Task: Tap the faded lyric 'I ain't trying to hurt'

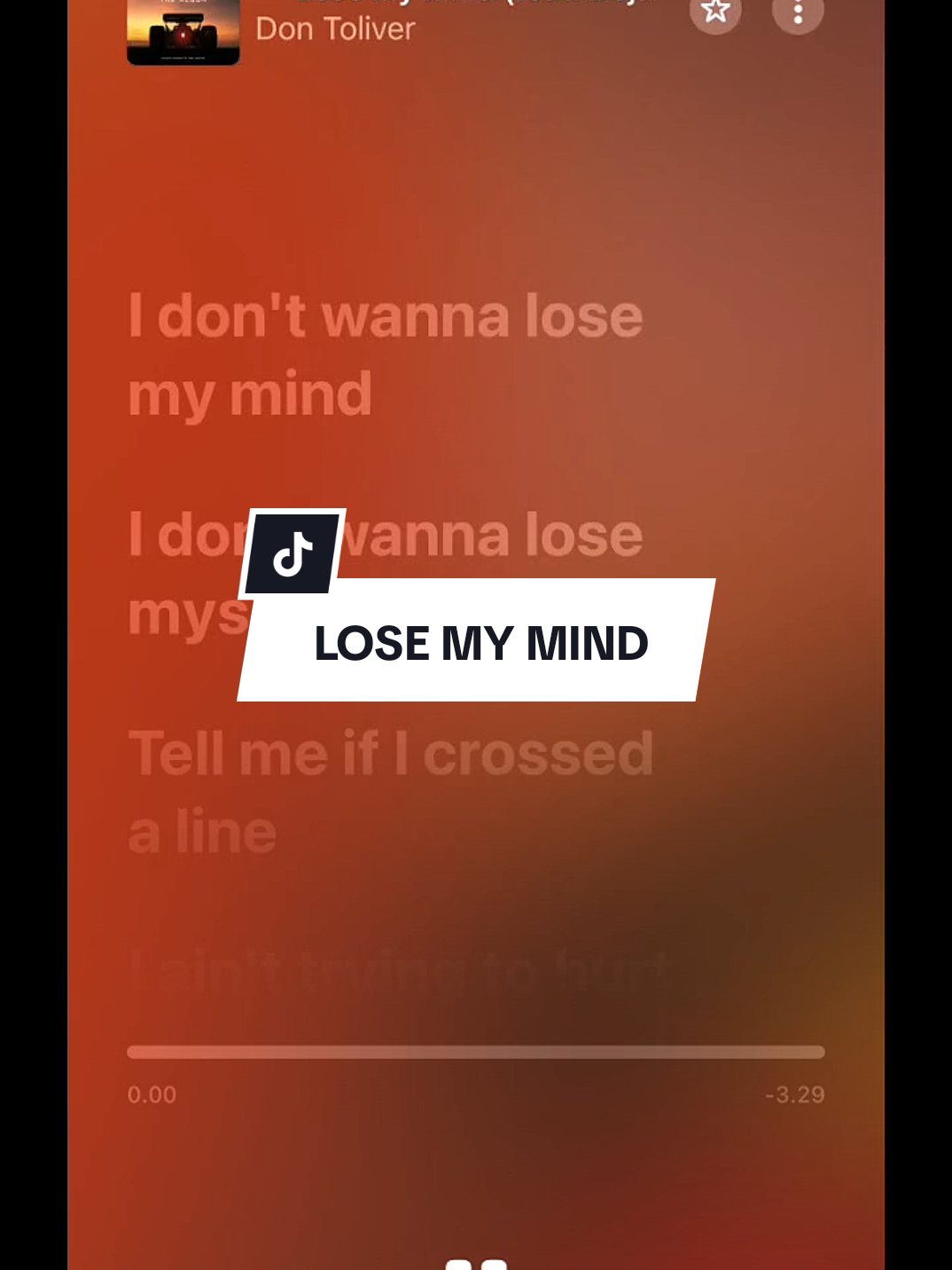Action: coord(398,971)
